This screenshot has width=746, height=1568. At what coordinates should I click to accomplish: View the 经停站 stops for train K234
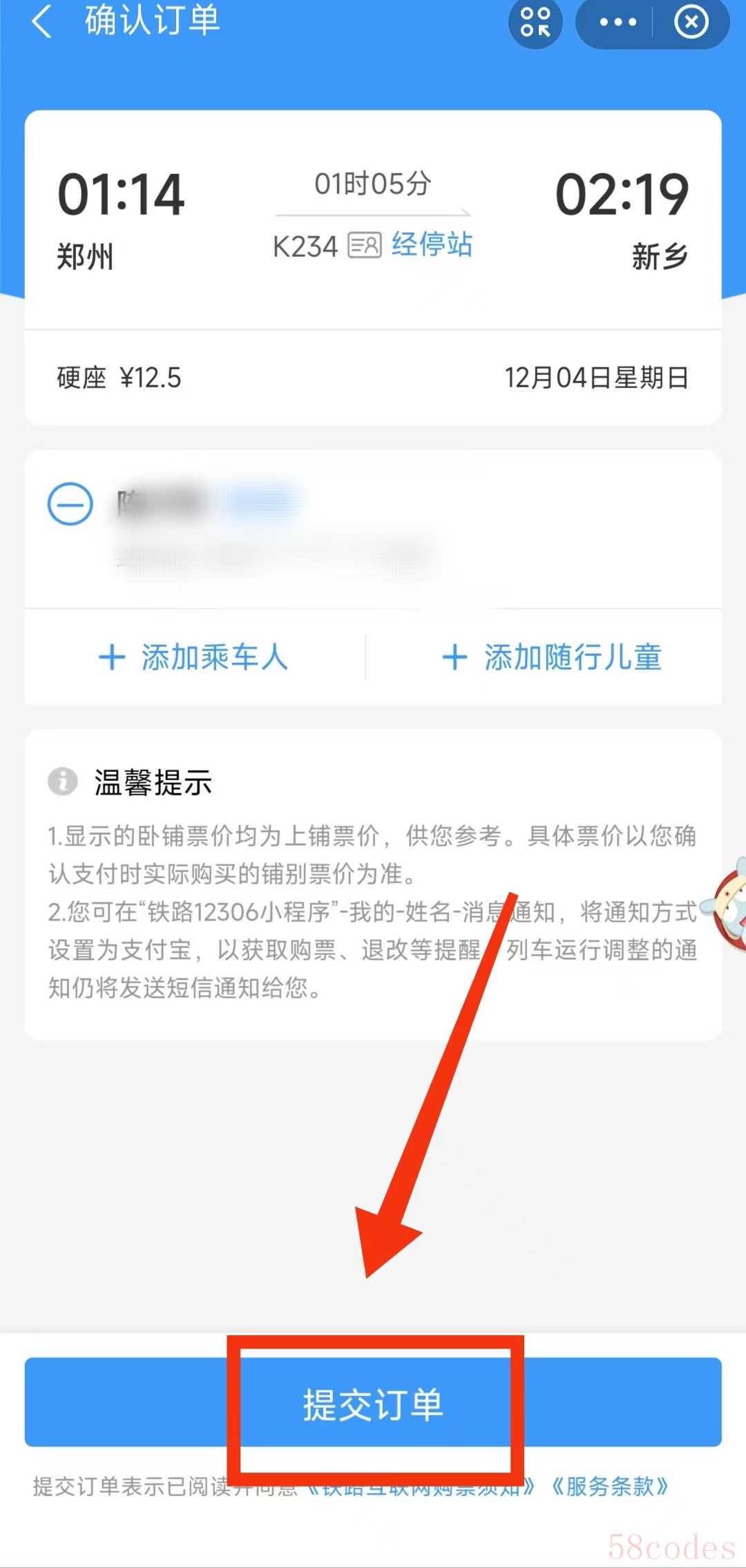click(x=432, y=244)
